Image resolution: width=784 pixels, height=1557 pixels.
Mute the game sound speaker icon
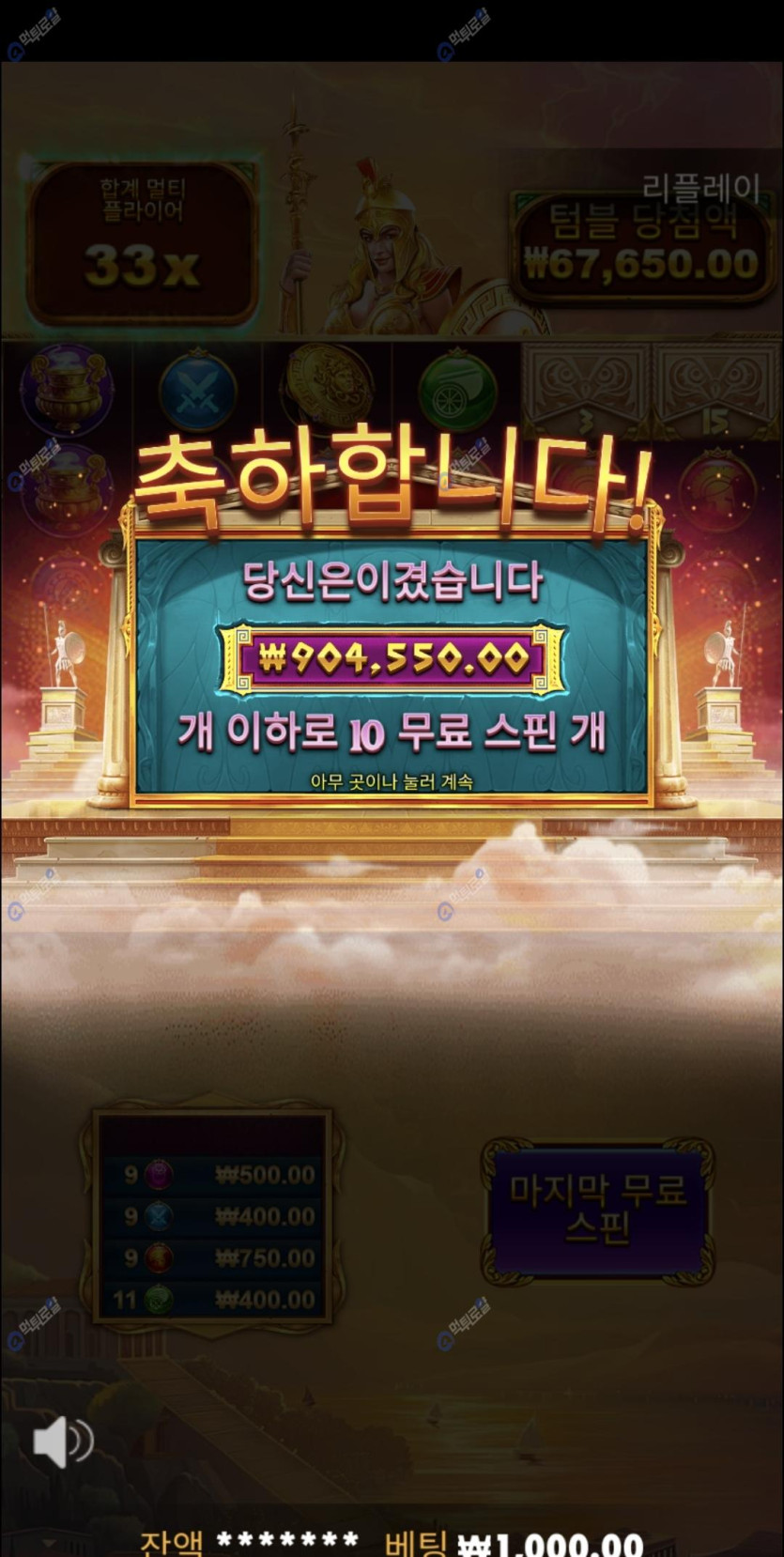tap(62, 1441)
